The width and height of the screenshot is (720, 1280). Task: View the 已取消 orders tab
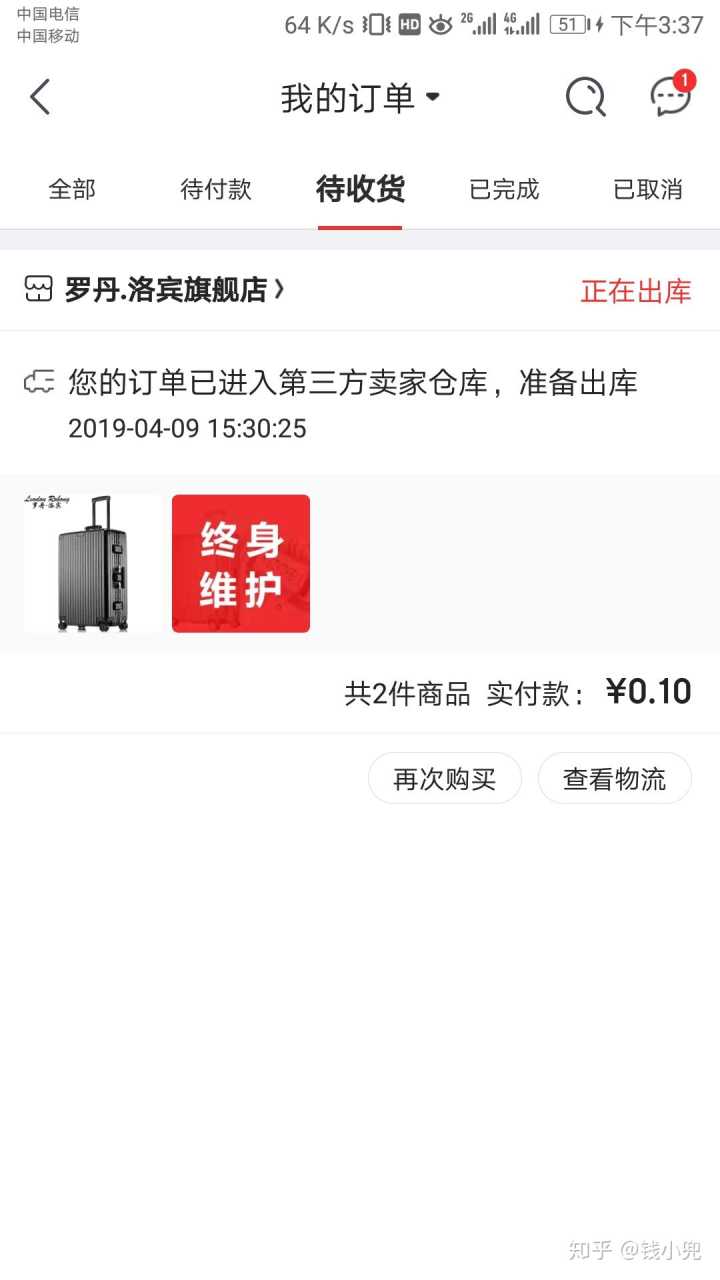pyautogui.click(x=647, y=189)
